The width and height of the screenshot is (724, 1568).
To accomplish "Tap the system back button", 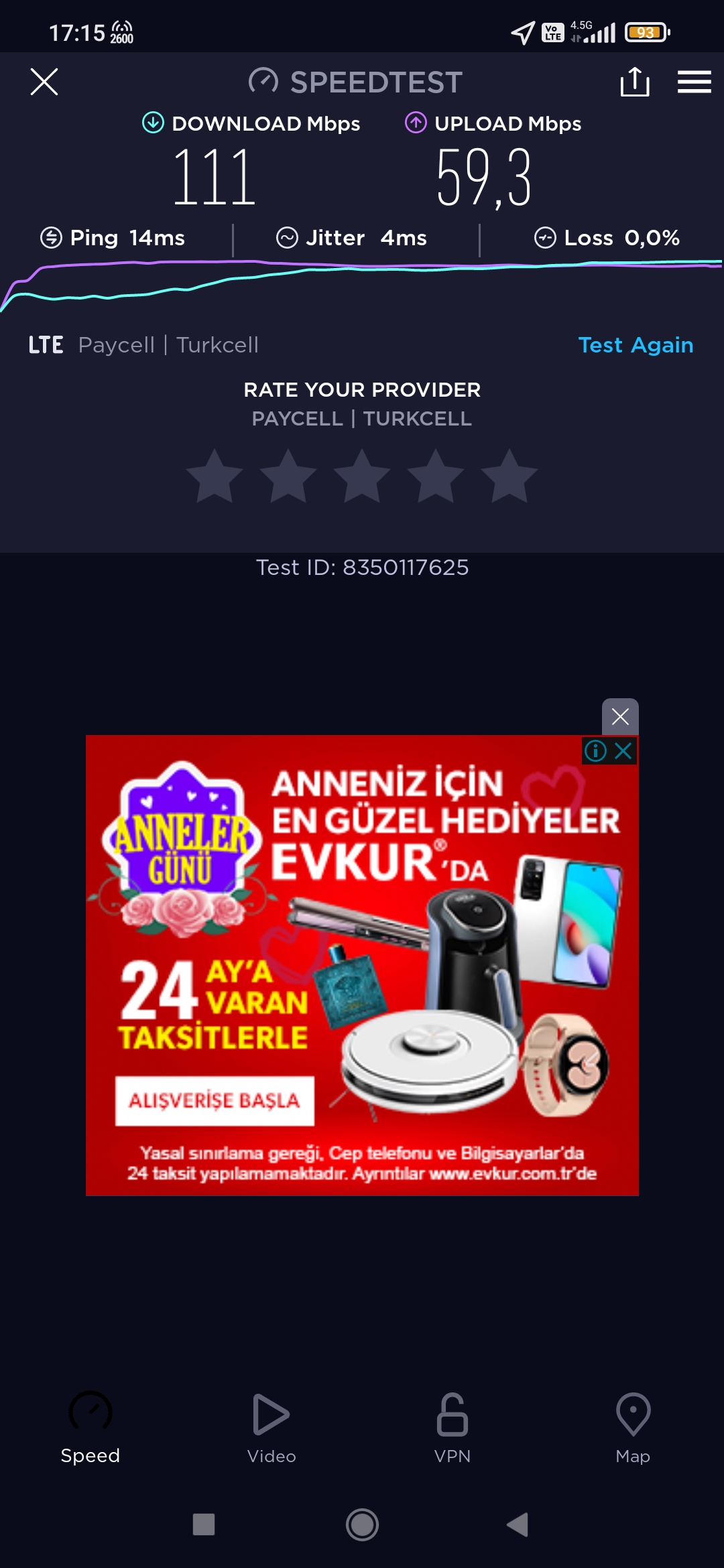I will pos(518,1524).
